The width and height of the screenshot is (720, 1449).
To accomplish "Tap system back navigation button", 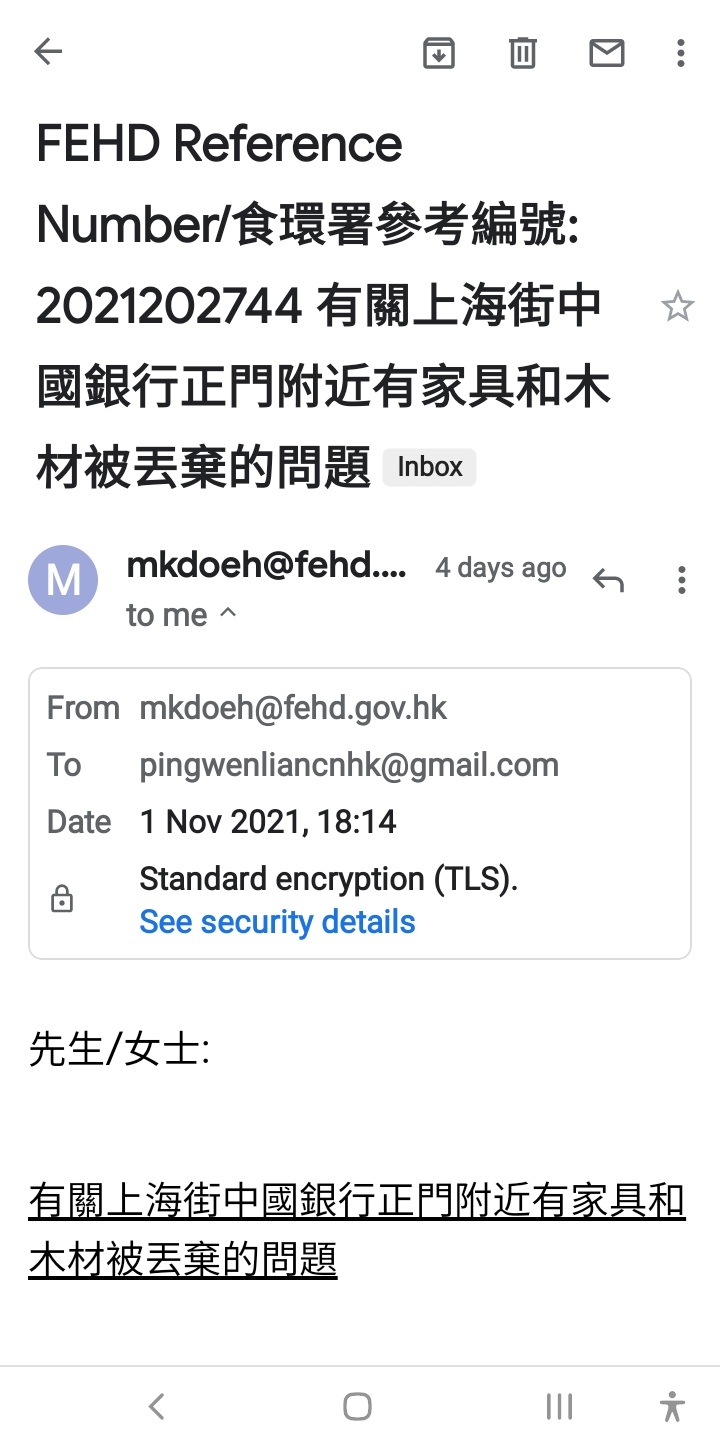I will point(156,1407).
